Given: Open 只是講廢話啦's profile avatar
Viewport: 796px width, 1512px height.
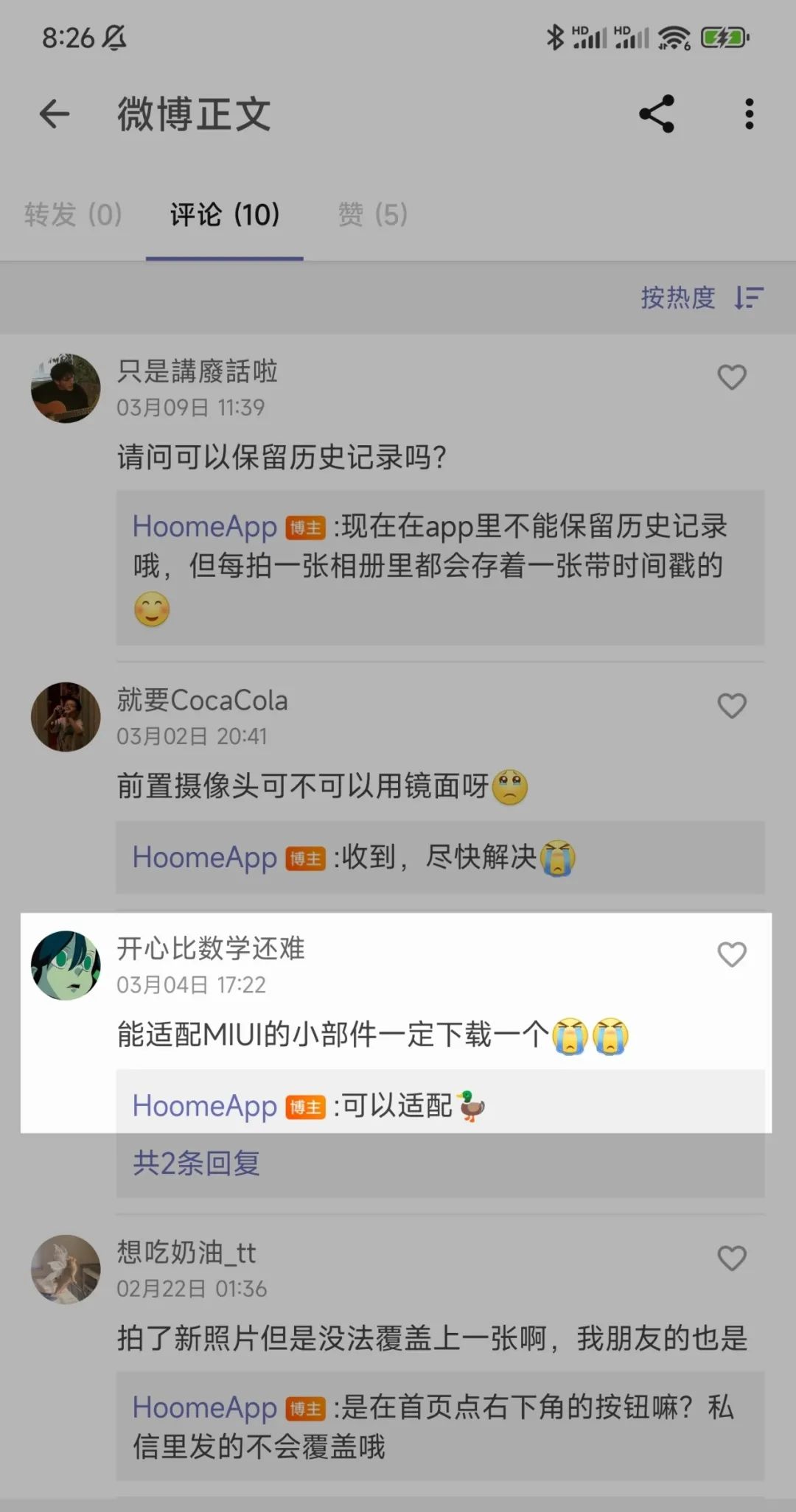Looking at the screenshot, I should tap(66, 388).
